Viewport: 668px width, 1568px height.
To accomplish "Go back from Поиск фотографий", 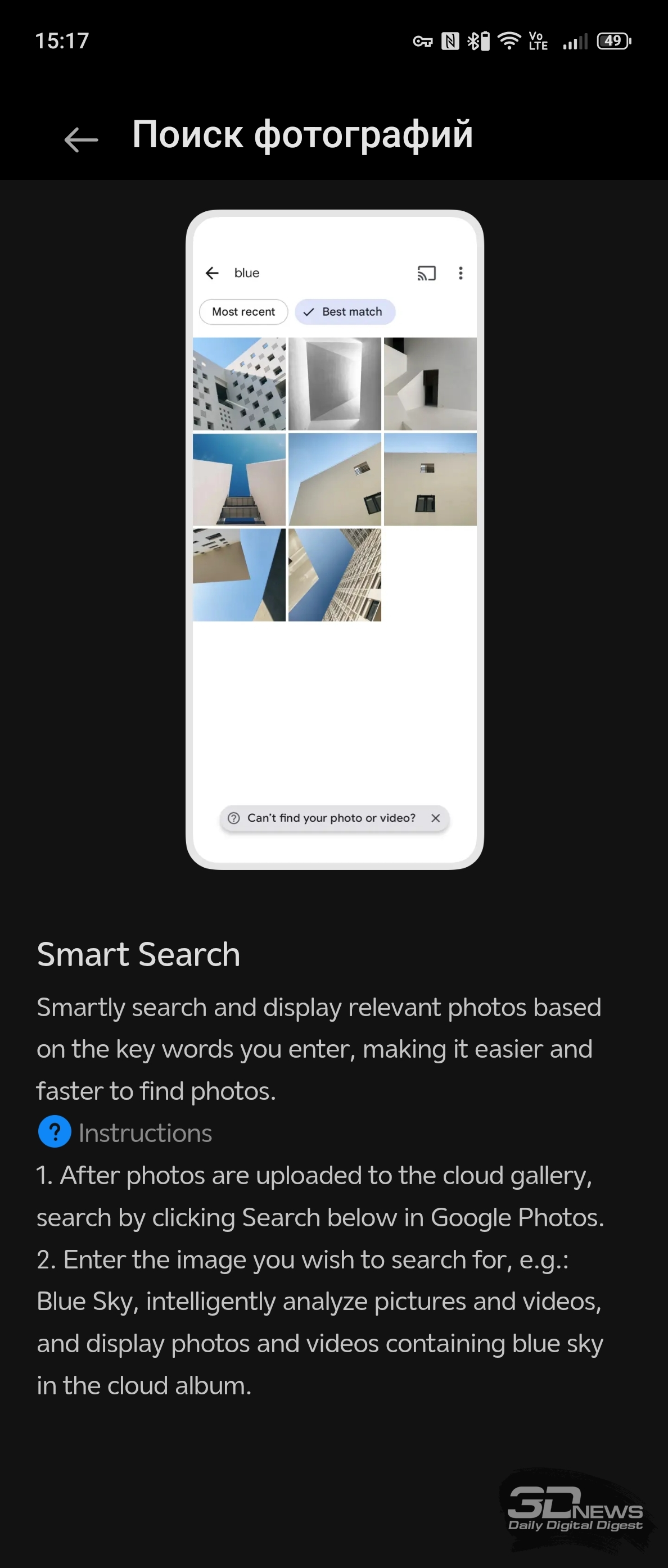I will point(81,139).
